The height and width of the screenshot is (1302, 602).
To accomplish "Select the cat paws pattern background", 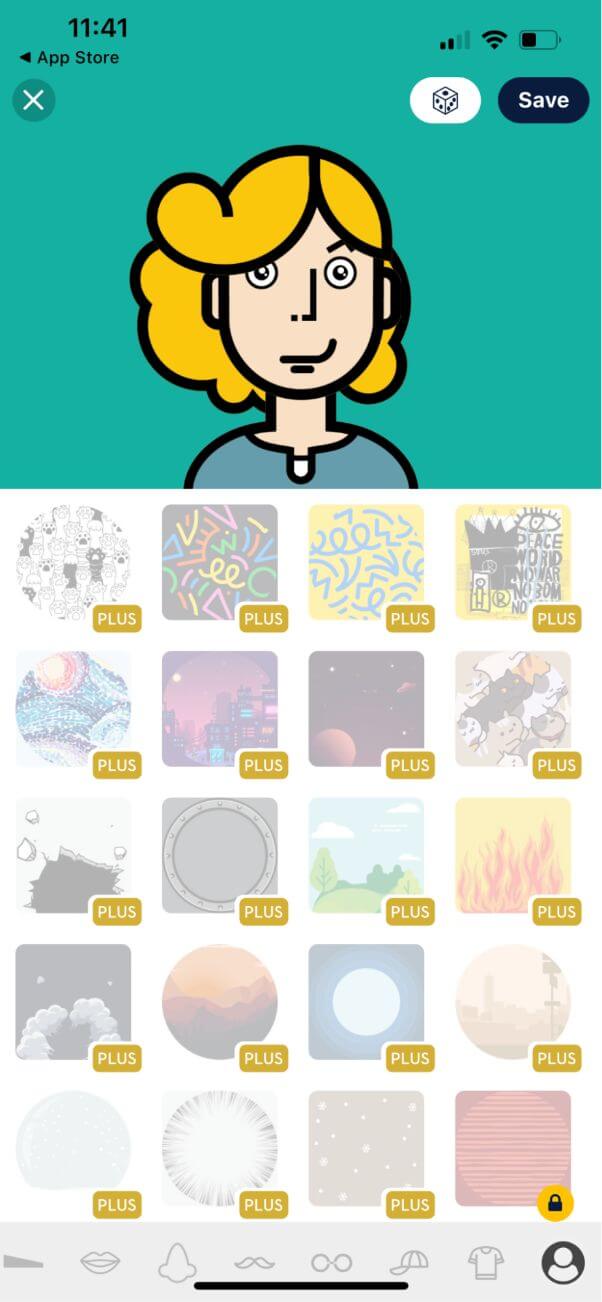I will click(73, 562).
